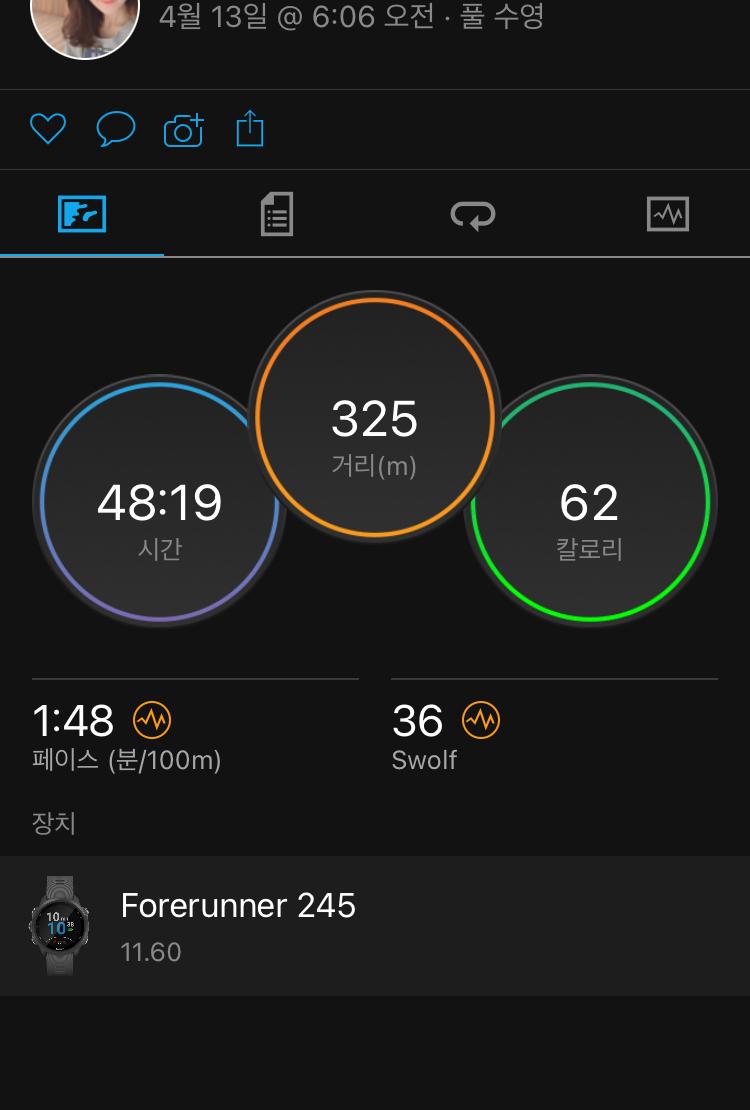Open the Forerunner 245 device row
Viewport: 750px width, 1110px height.
tap(375, 926)
